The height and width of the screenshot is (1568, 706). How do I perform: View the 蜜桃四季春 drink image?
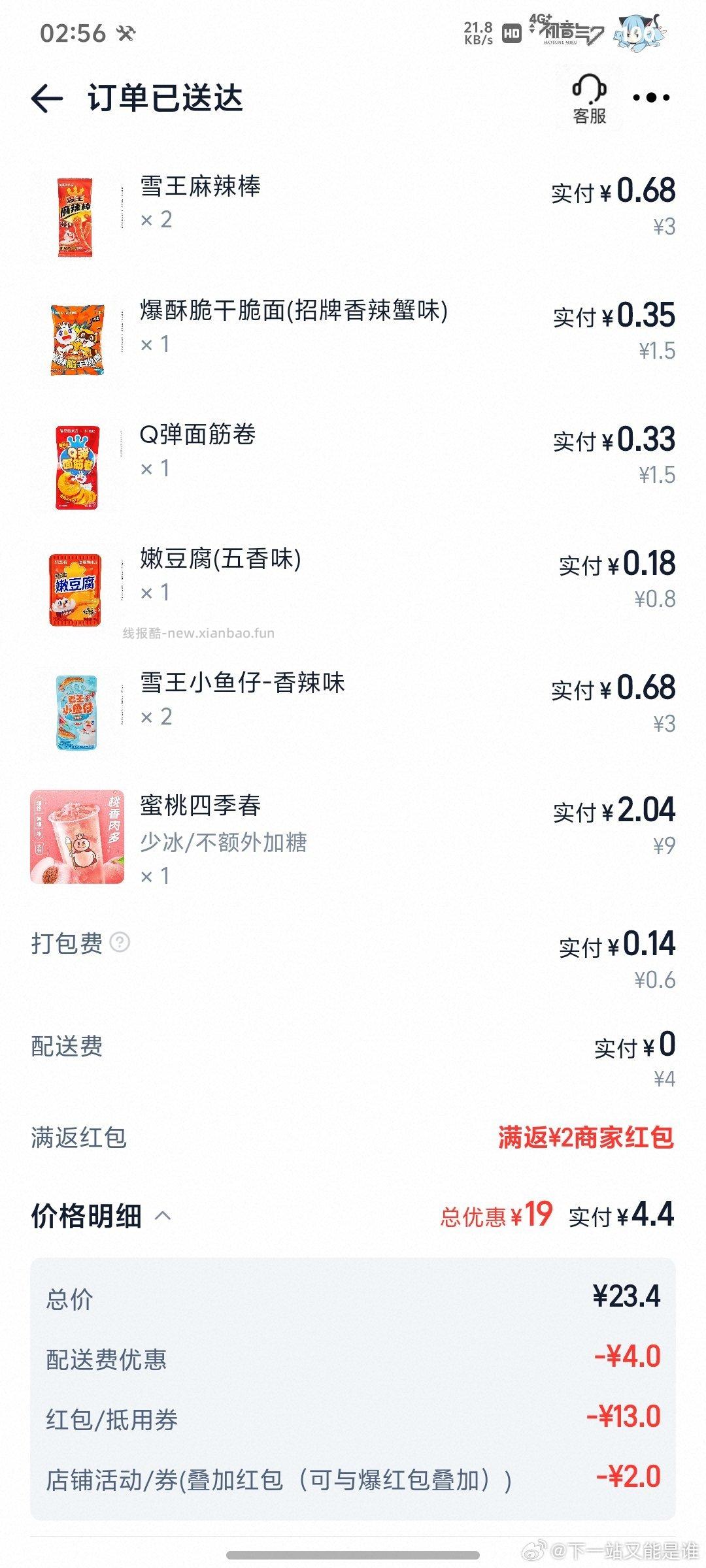76,838
